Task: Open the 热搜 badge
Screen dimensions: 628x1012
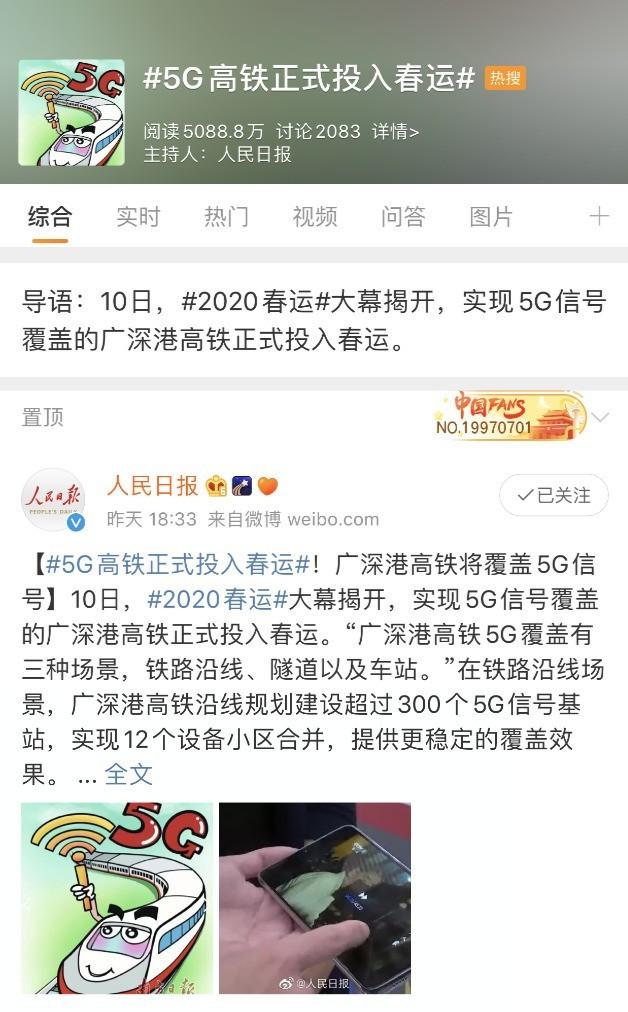Action: pos(505,78)
